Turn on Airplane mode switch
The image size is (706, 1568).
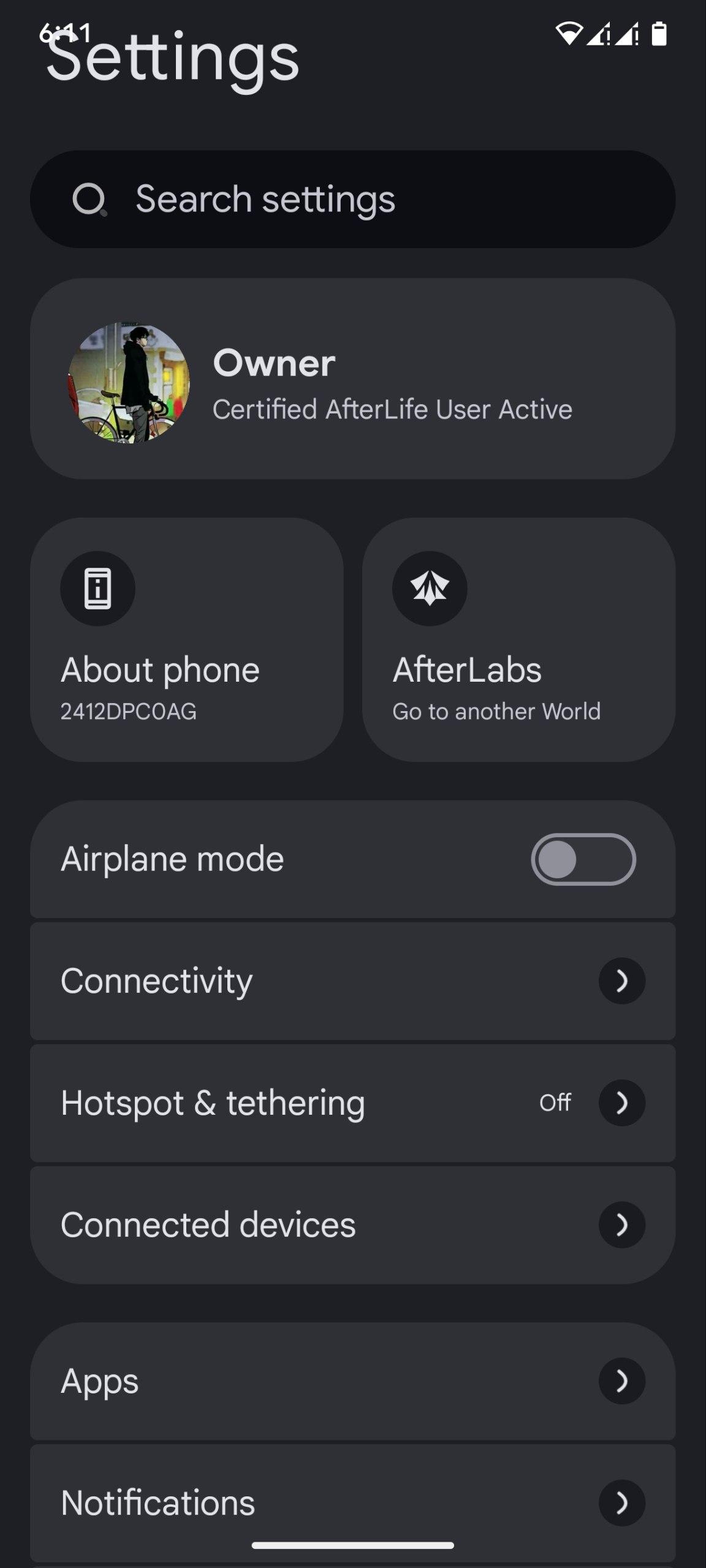(x=583, y=859)
